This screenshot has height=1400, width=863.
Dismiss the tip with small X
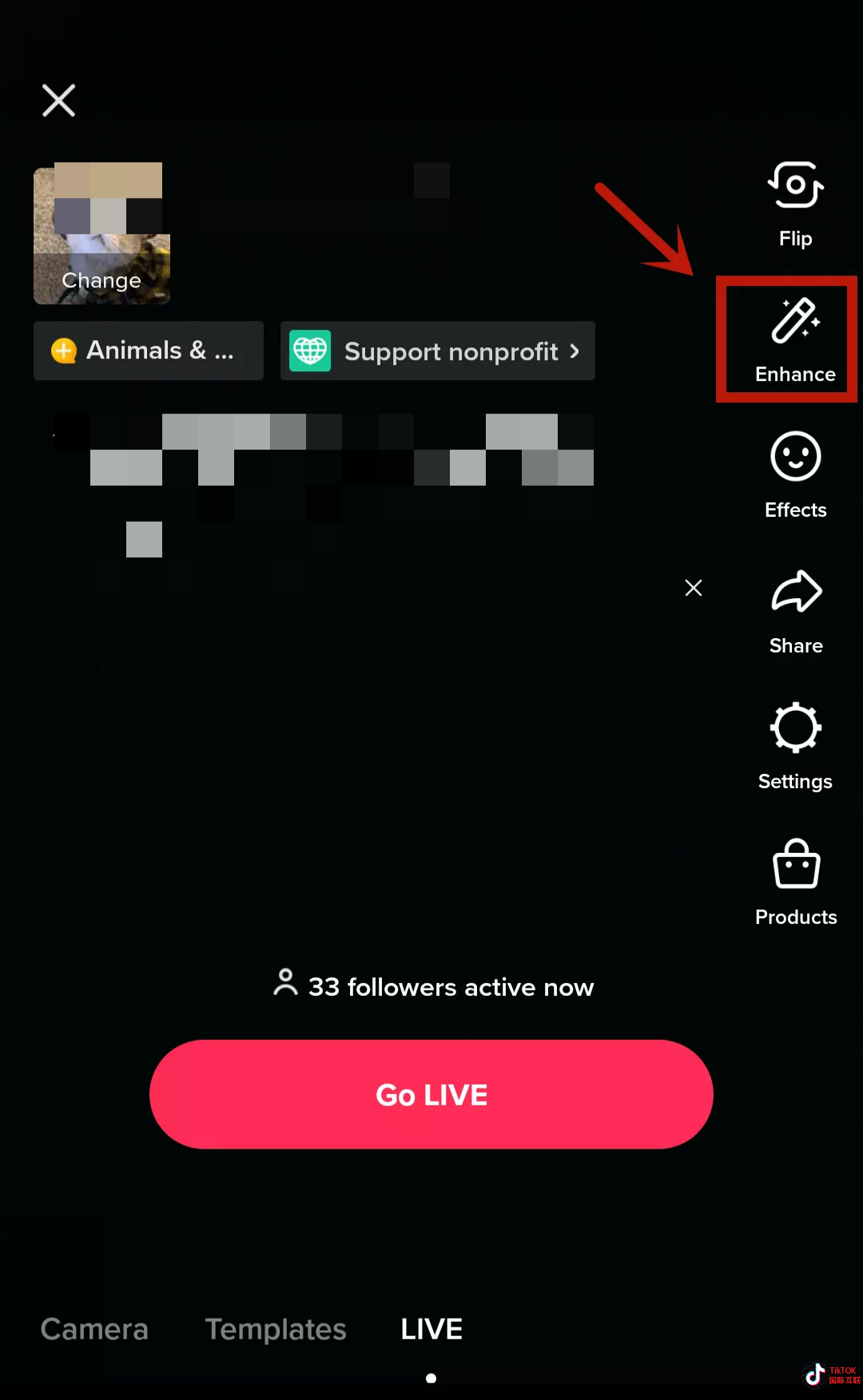pos(694,588)
